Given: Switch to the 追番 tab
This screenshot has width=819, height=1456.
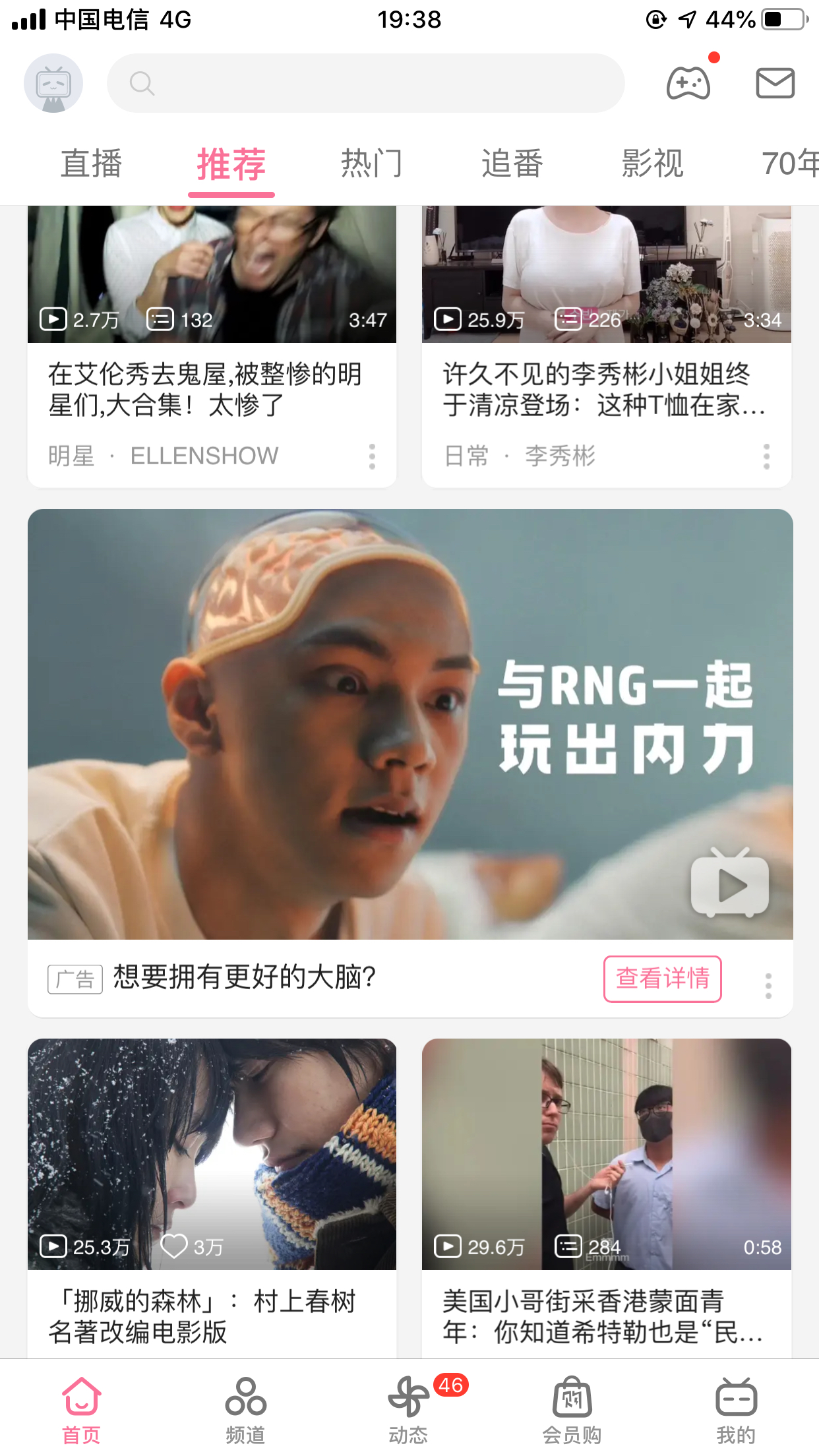Looking at the screenshot, I should 512,164.
